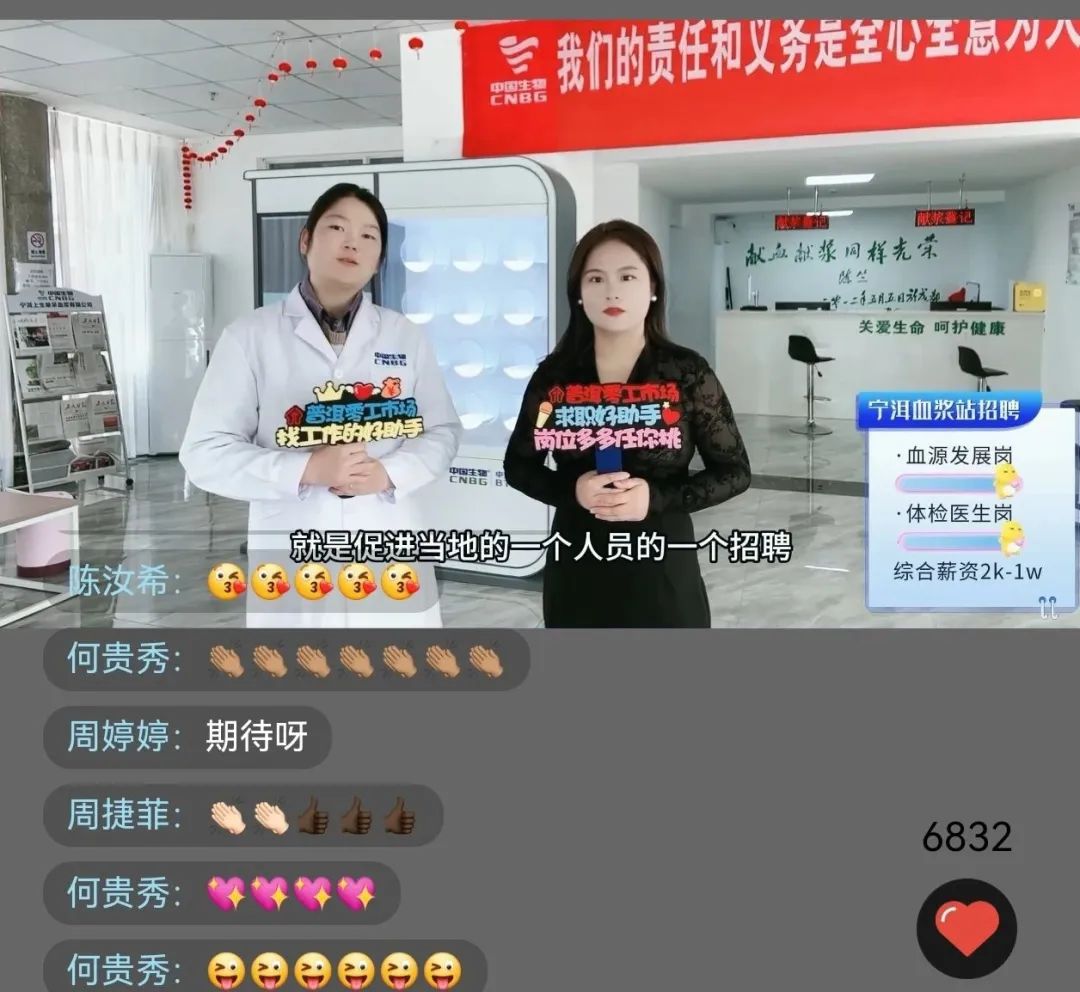Like the livestream with the heart button
Image resolution: width=1080 pixels, height=992 pixels.
(966, 928)
